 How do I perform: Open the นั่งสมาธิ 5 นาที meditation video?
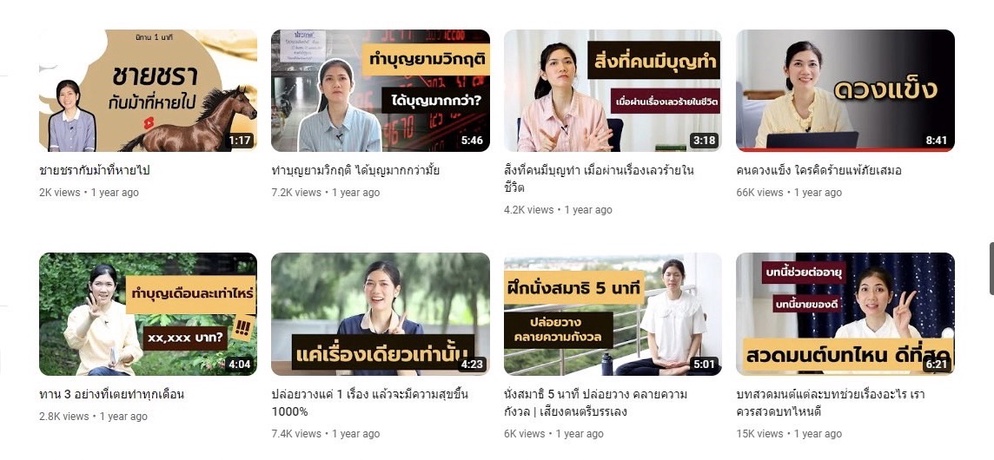point(612,314)
